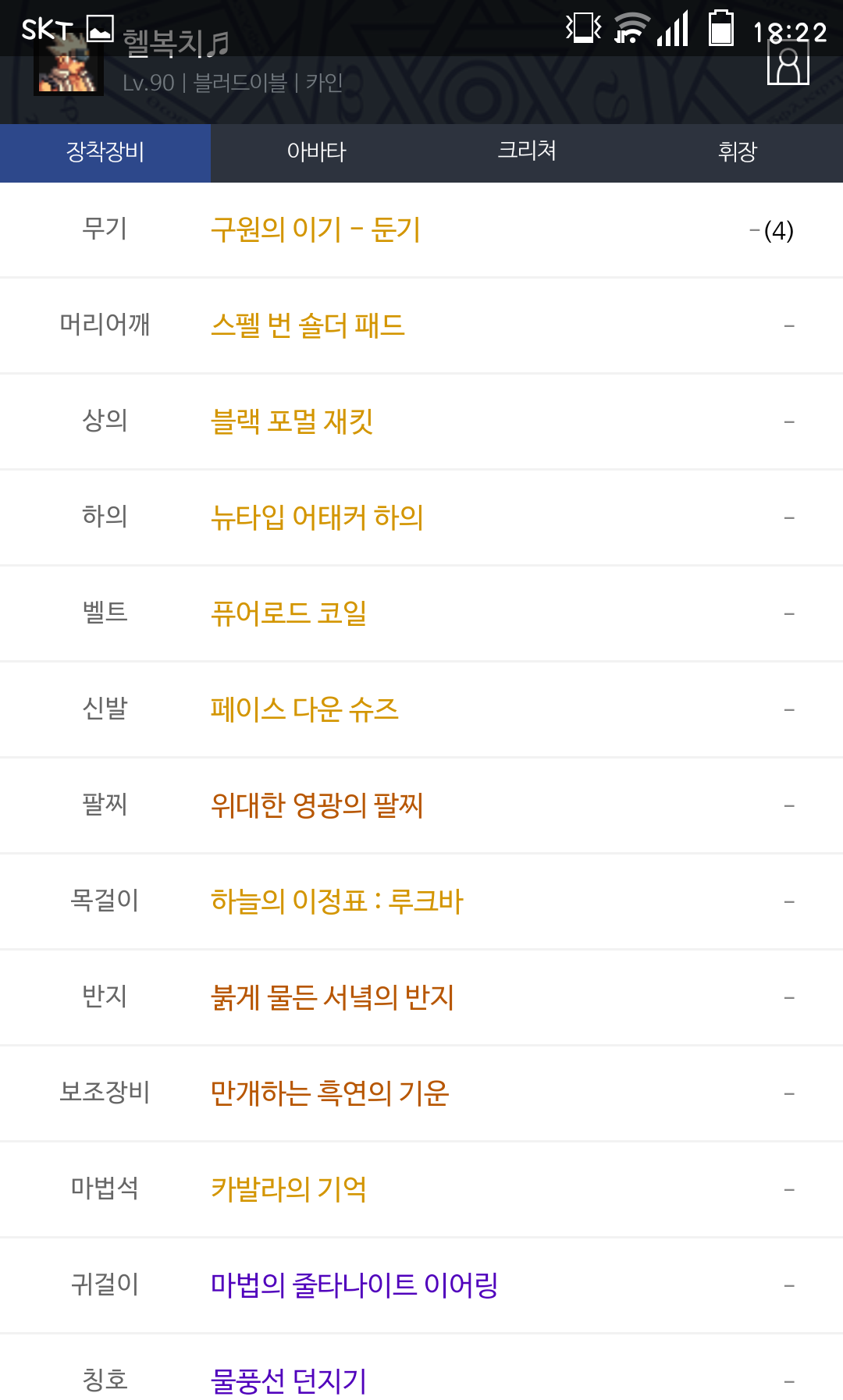This screenshot has width=843, height=1400.
Task: Tap 뉴타입 어태커 하의 row
Action: (317, 517)
